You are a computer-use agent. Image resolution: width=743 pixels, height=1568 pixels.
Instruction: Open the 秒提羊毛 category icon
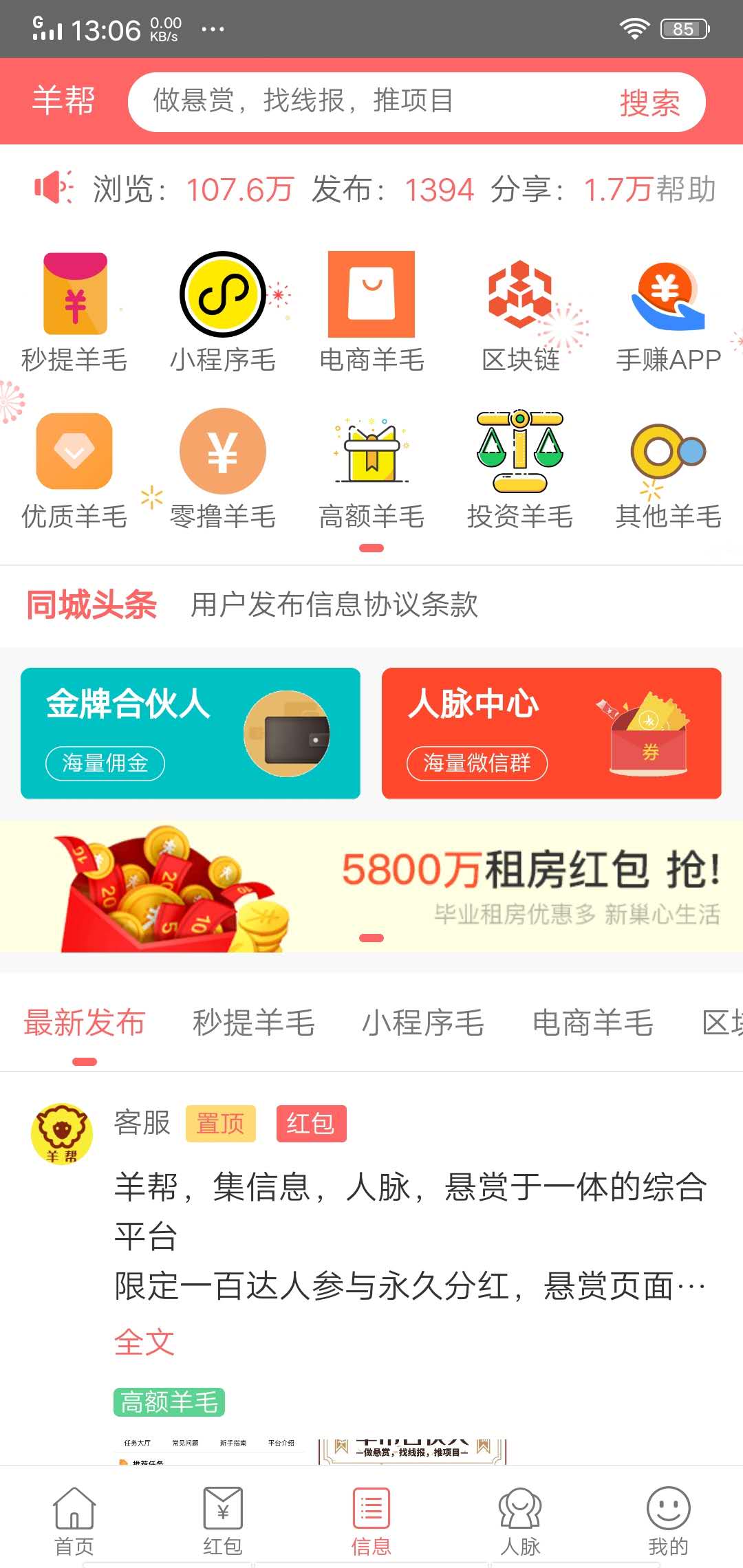(74, 307)
